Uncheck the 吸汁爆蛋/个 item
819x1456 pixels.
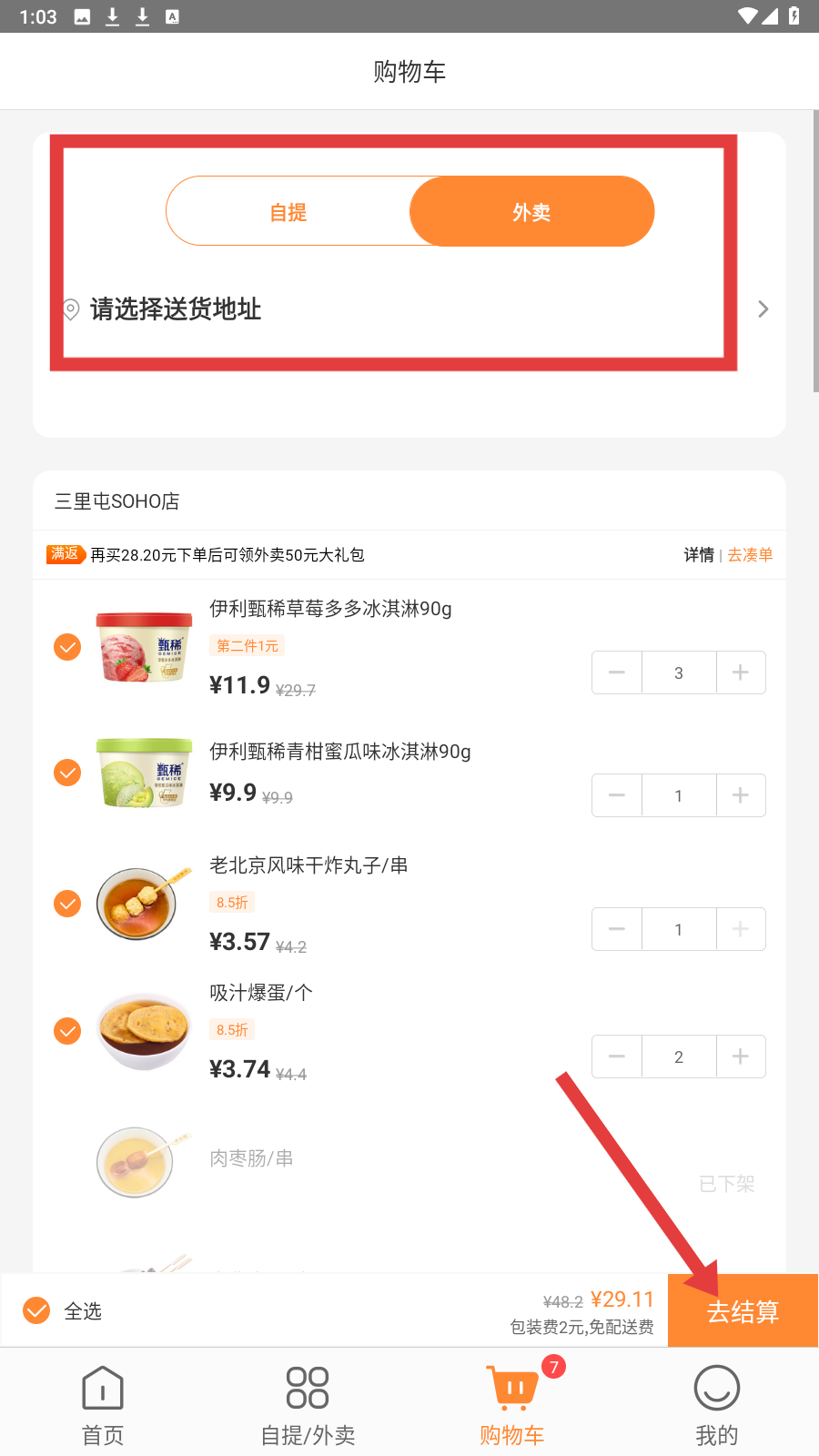[67, 1031]
